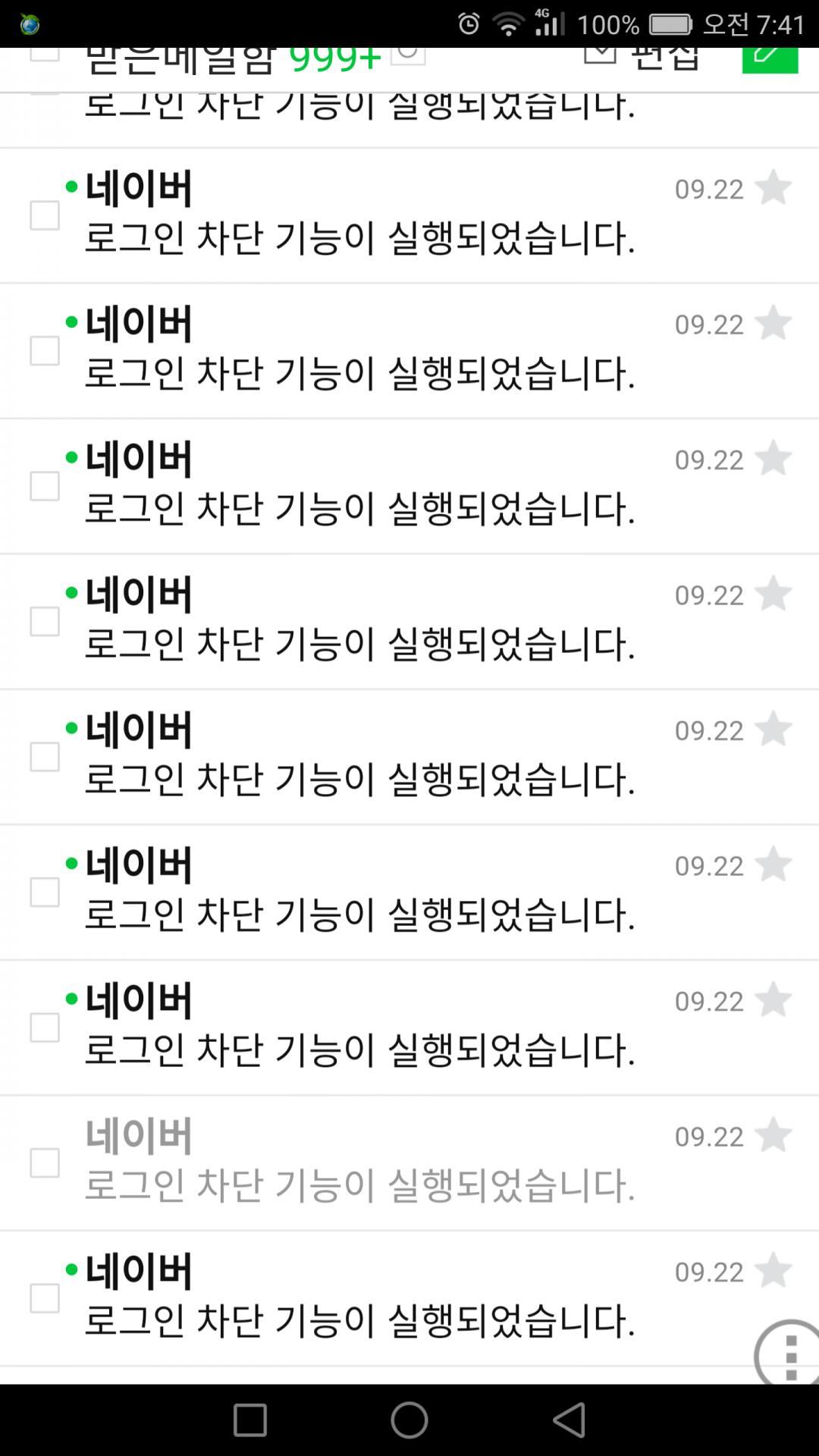Screen dimensions: 819x1456
Task: Select the checkbox of the greyed-out read email
Action: click(45, 1163)
